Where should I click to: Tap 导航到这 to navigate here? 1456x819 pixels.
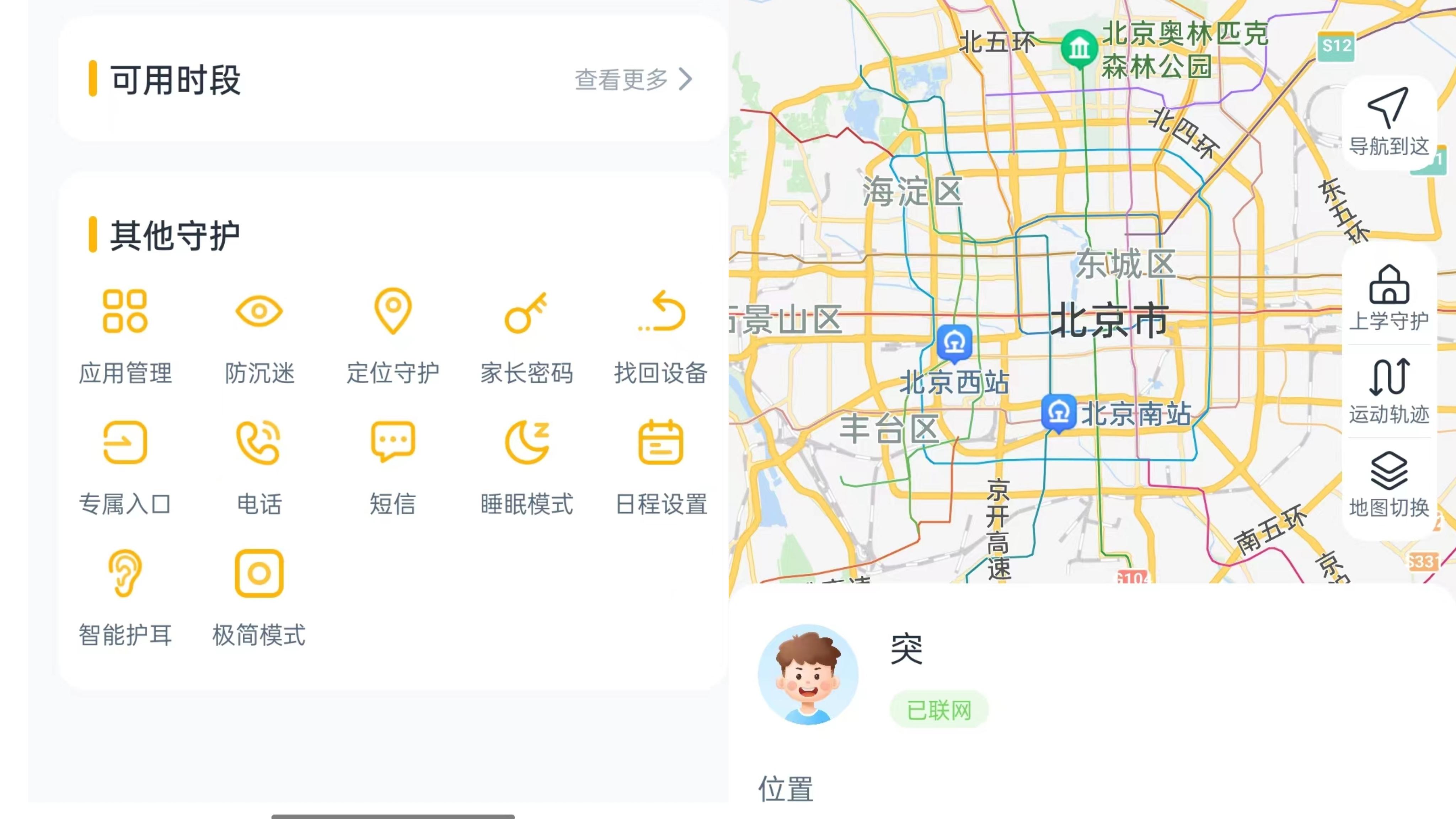click(x=1388, y=122)
